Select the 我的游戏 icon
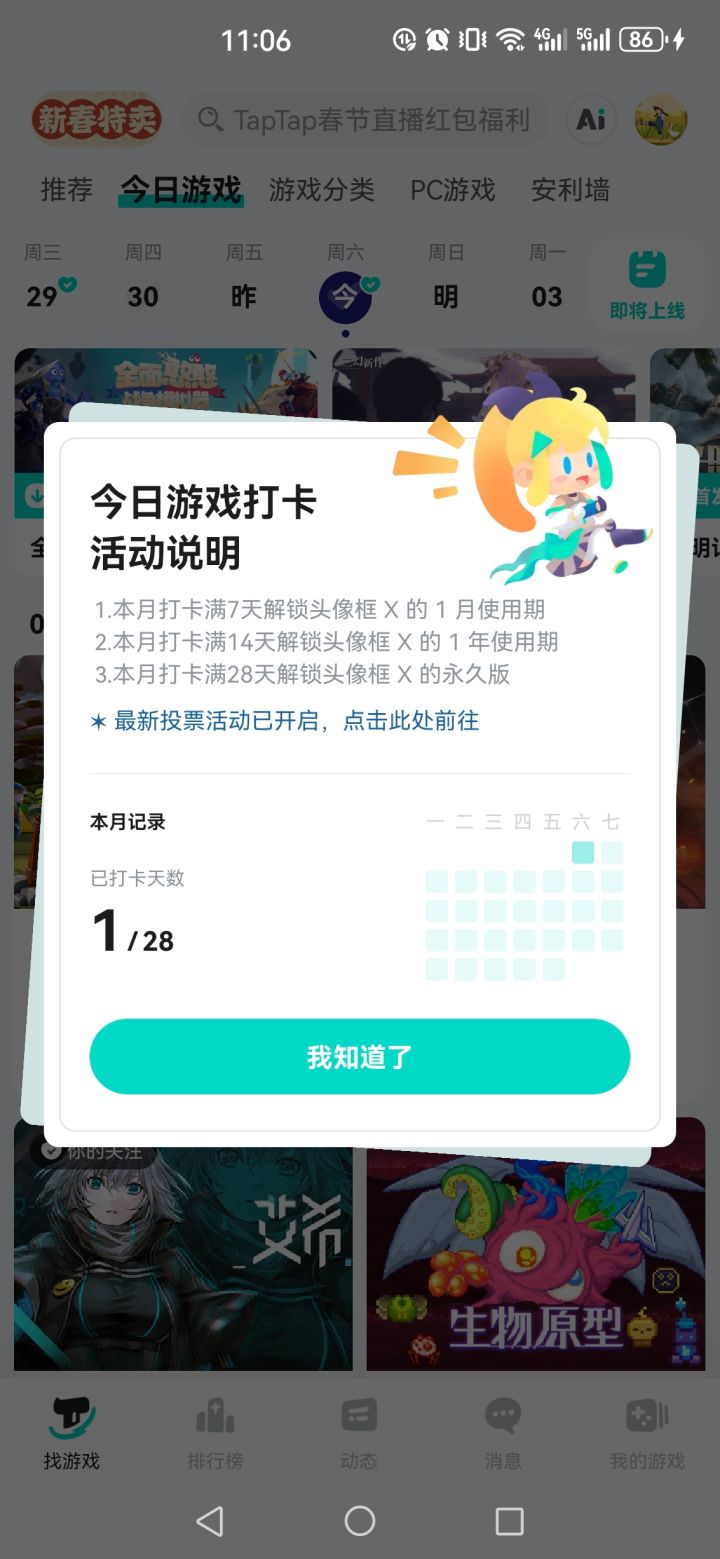720x1559 pixels. click(646, 1415)
